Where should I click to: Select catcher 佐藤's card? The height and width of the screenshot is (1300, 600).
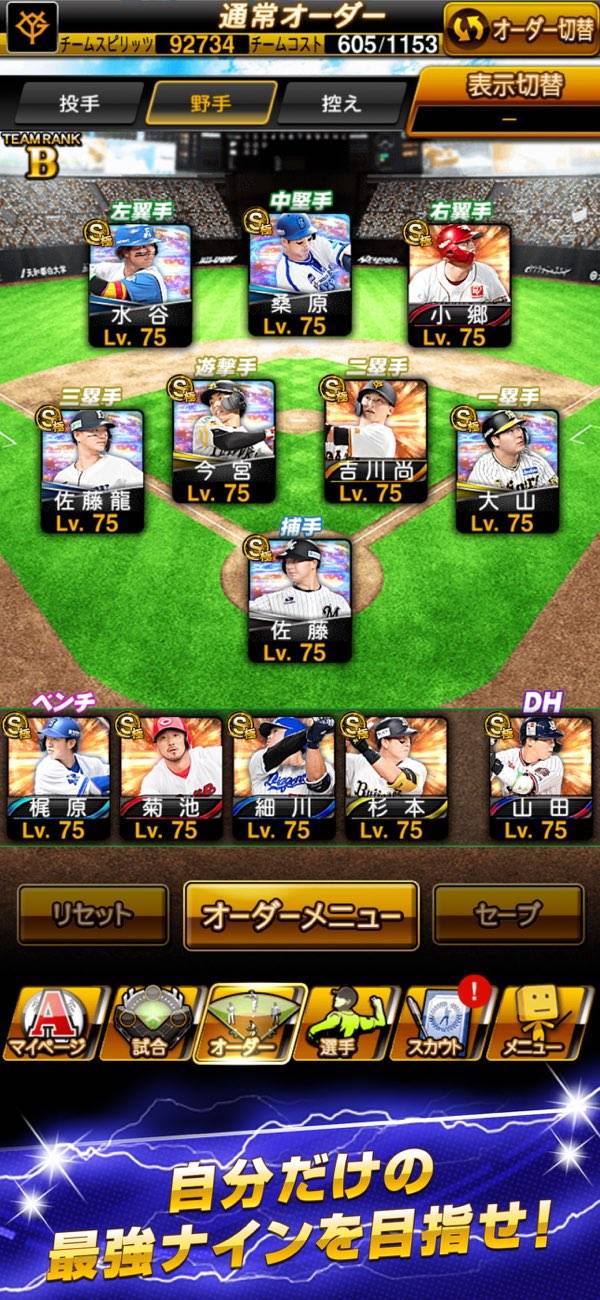click(299, 598)
